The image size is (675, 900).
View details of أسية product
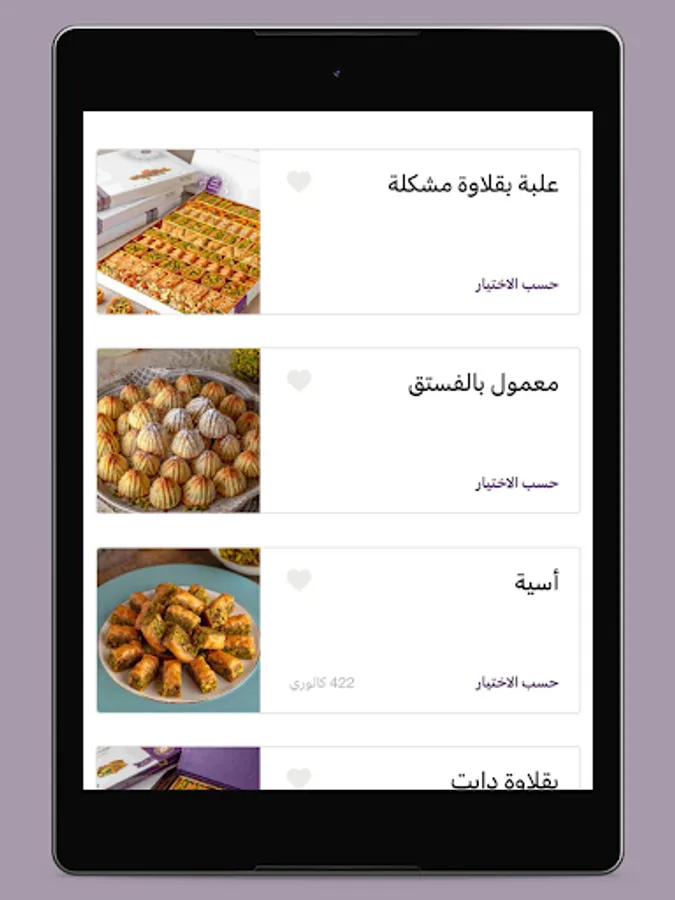pyautogui.click(x=338, y=630)
